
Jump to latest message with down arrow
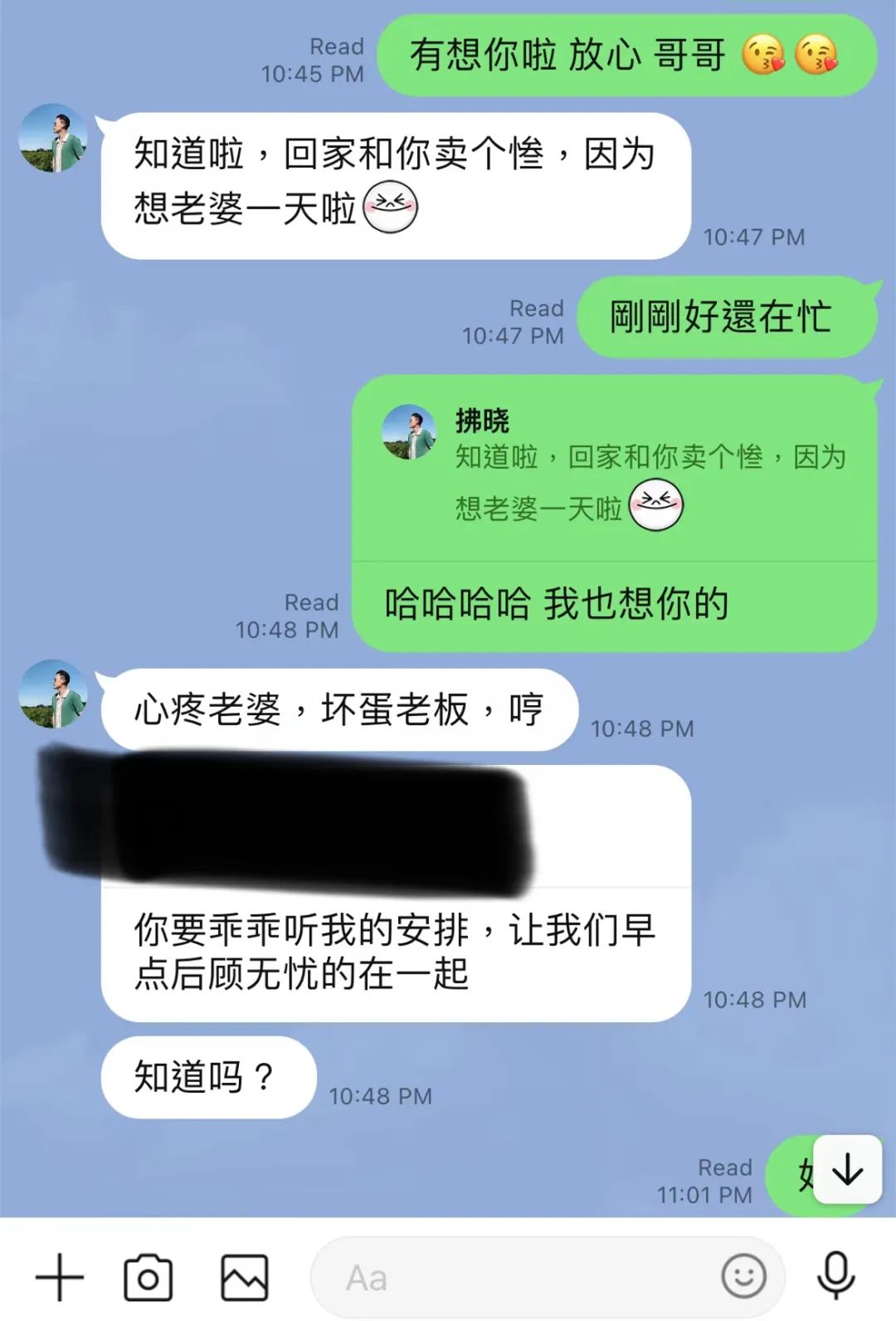tap(847, 1170)
